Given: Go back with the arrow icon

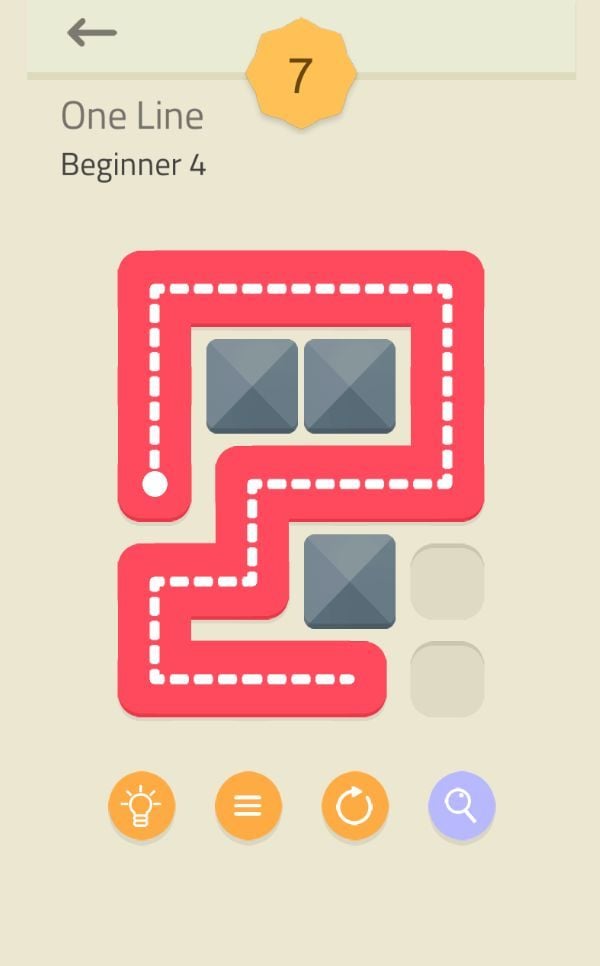Looking at the screenshot, I should click(92, 33).
